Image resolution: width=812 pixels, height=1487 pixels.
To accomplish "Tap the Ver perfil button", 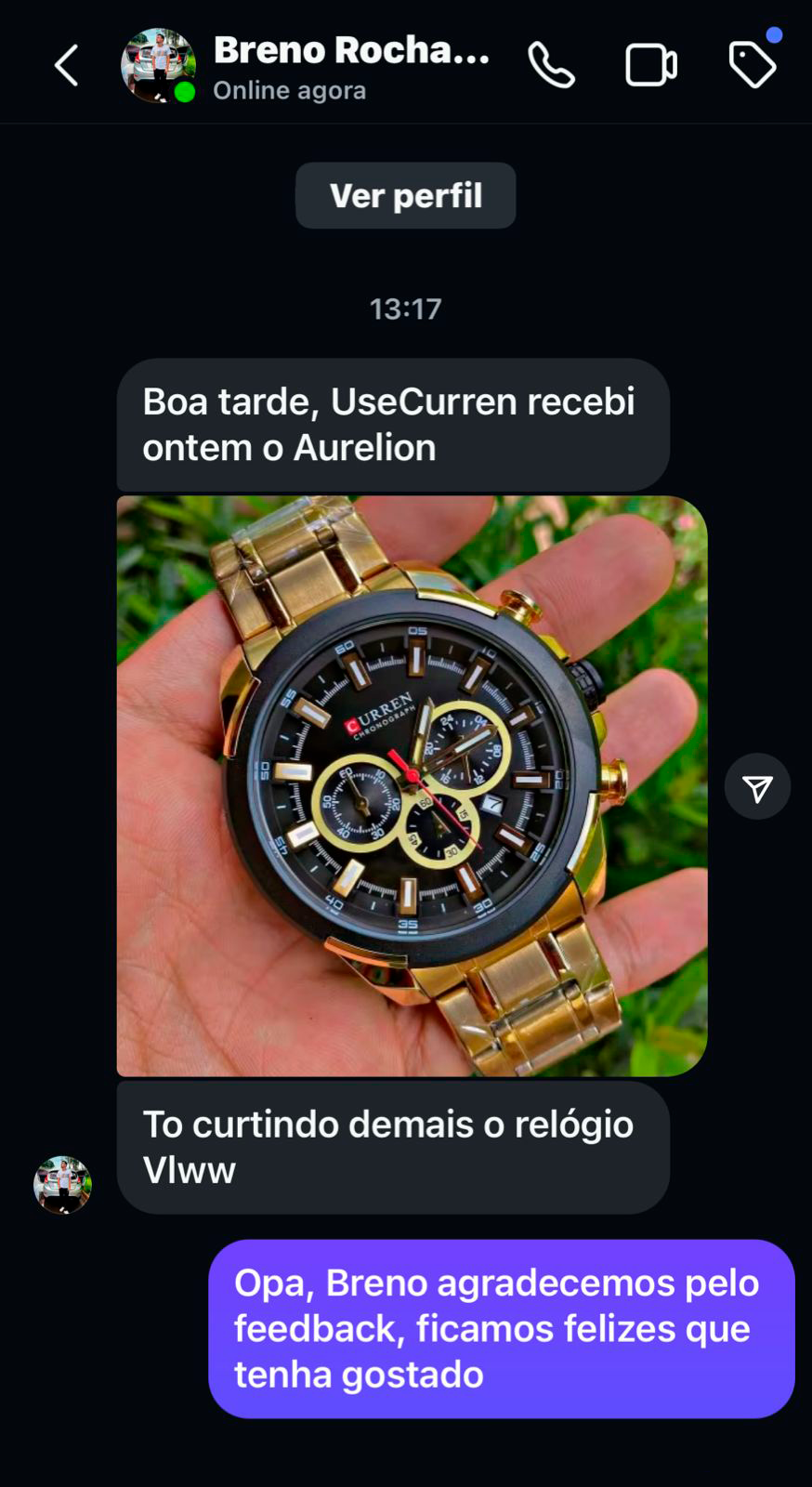I will [405, 196].
